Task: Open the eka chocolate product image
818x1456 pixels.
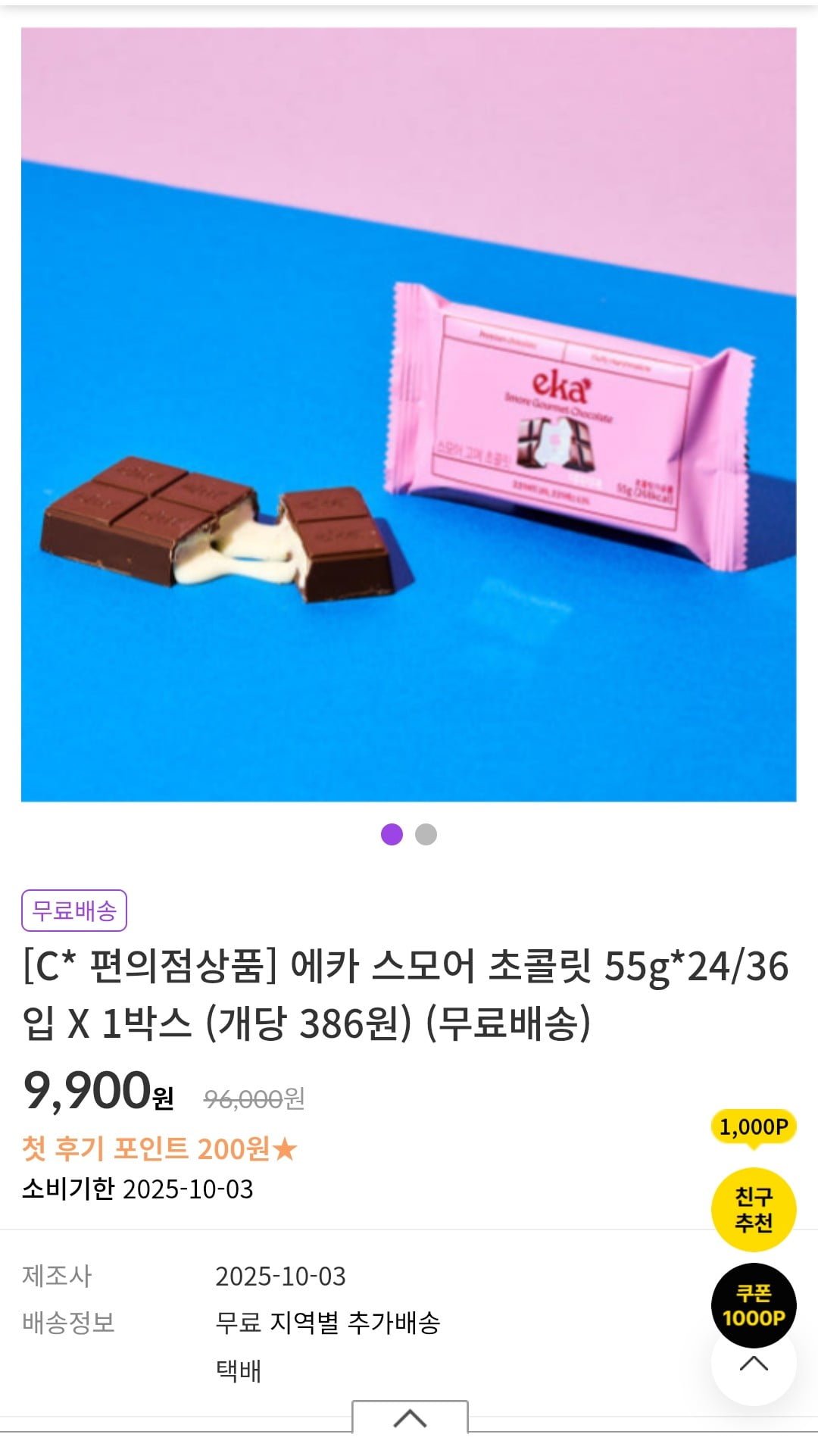Action: [x=409, y=414]
